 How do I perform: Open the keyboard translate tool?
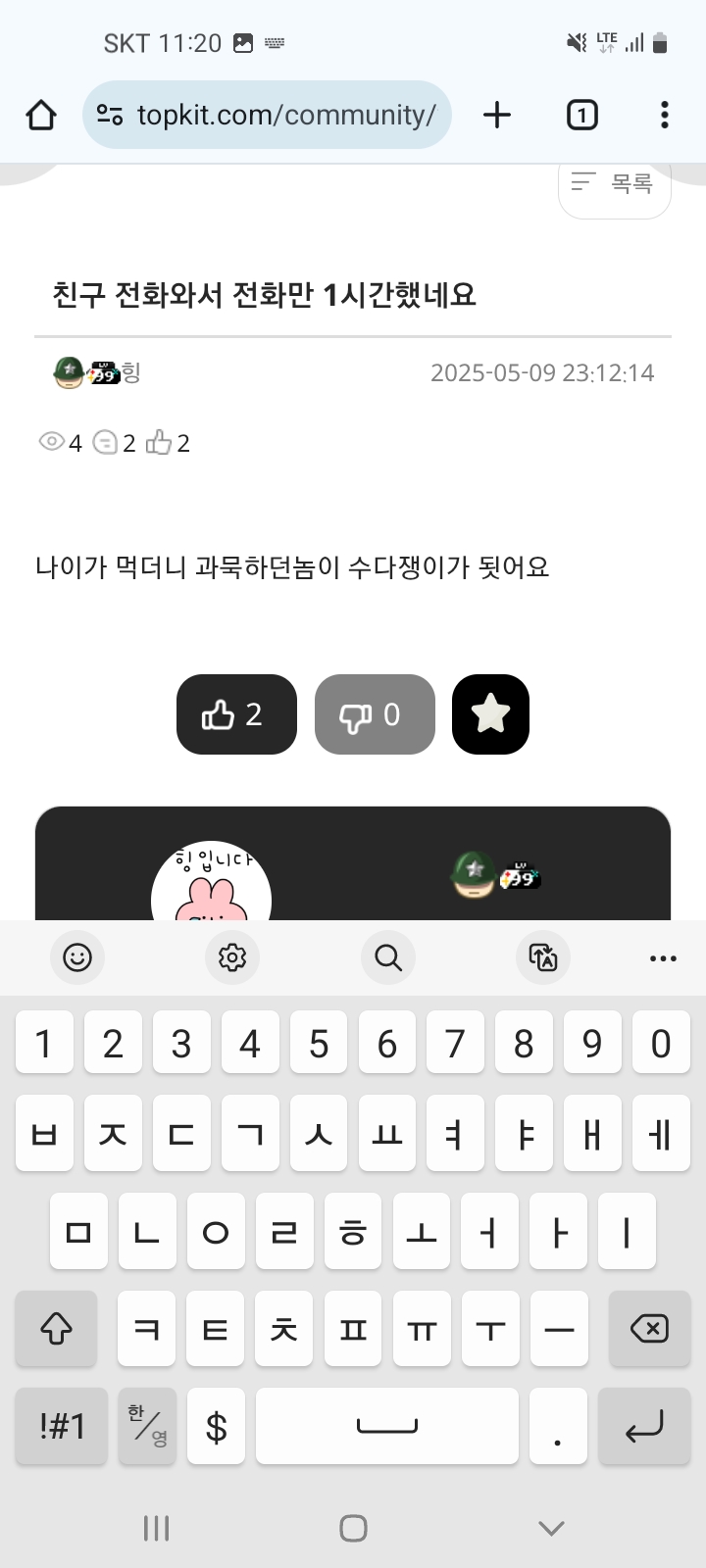point(543,957)
